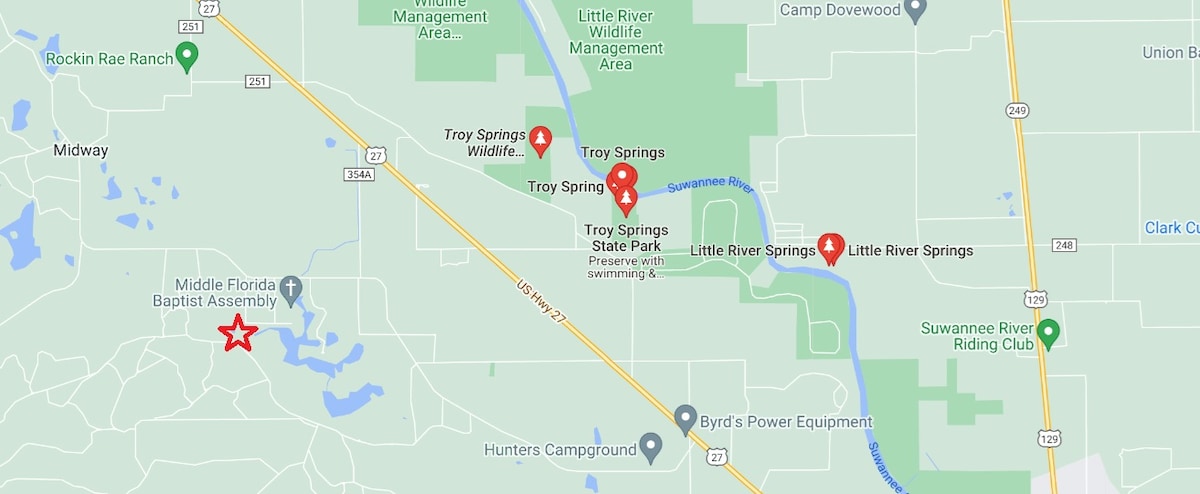Tap the Byrd's Power Equipment marker
Screen dimensions: 1200x494
point(685,418)
